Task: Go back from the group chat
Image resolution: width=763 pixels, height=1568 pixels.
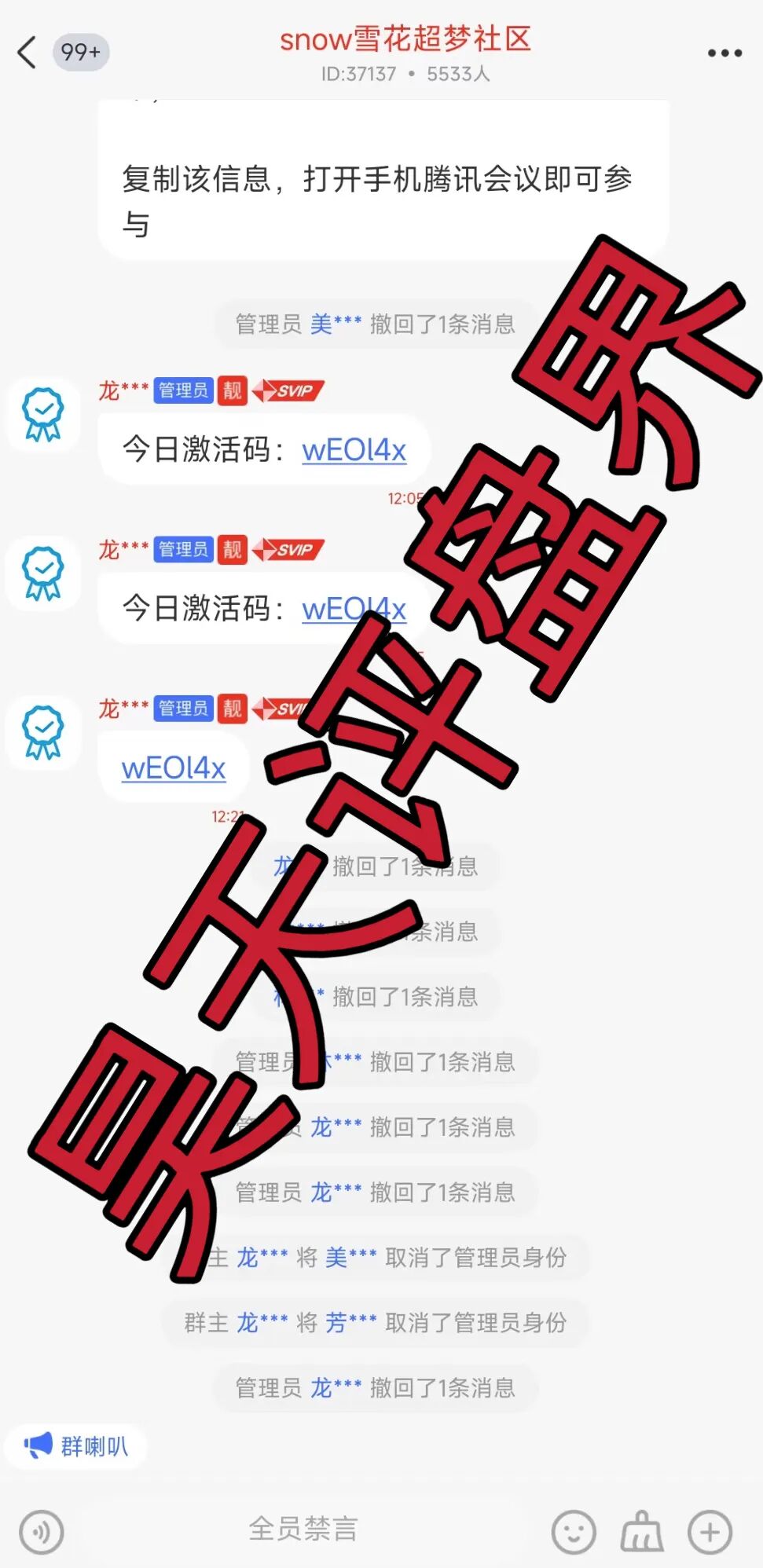Action: click(27, 53)
